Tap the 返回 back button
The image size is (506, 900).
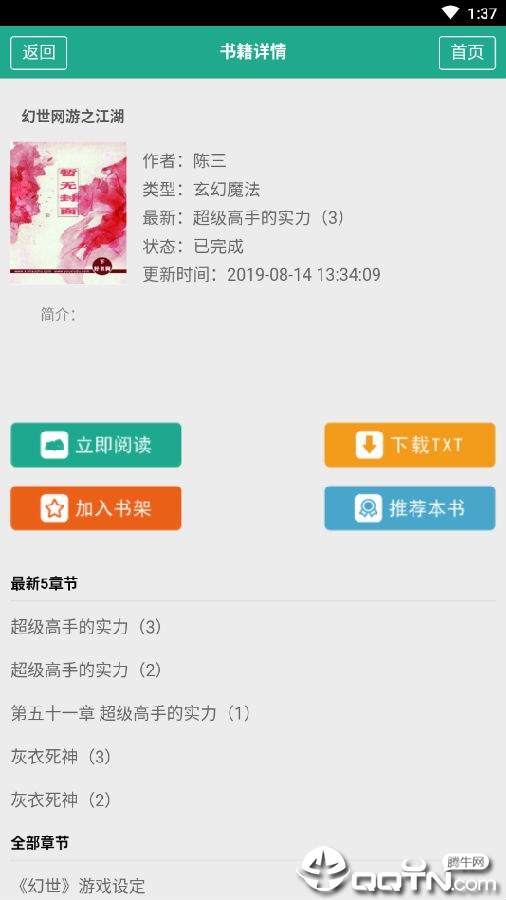point(38,53)
